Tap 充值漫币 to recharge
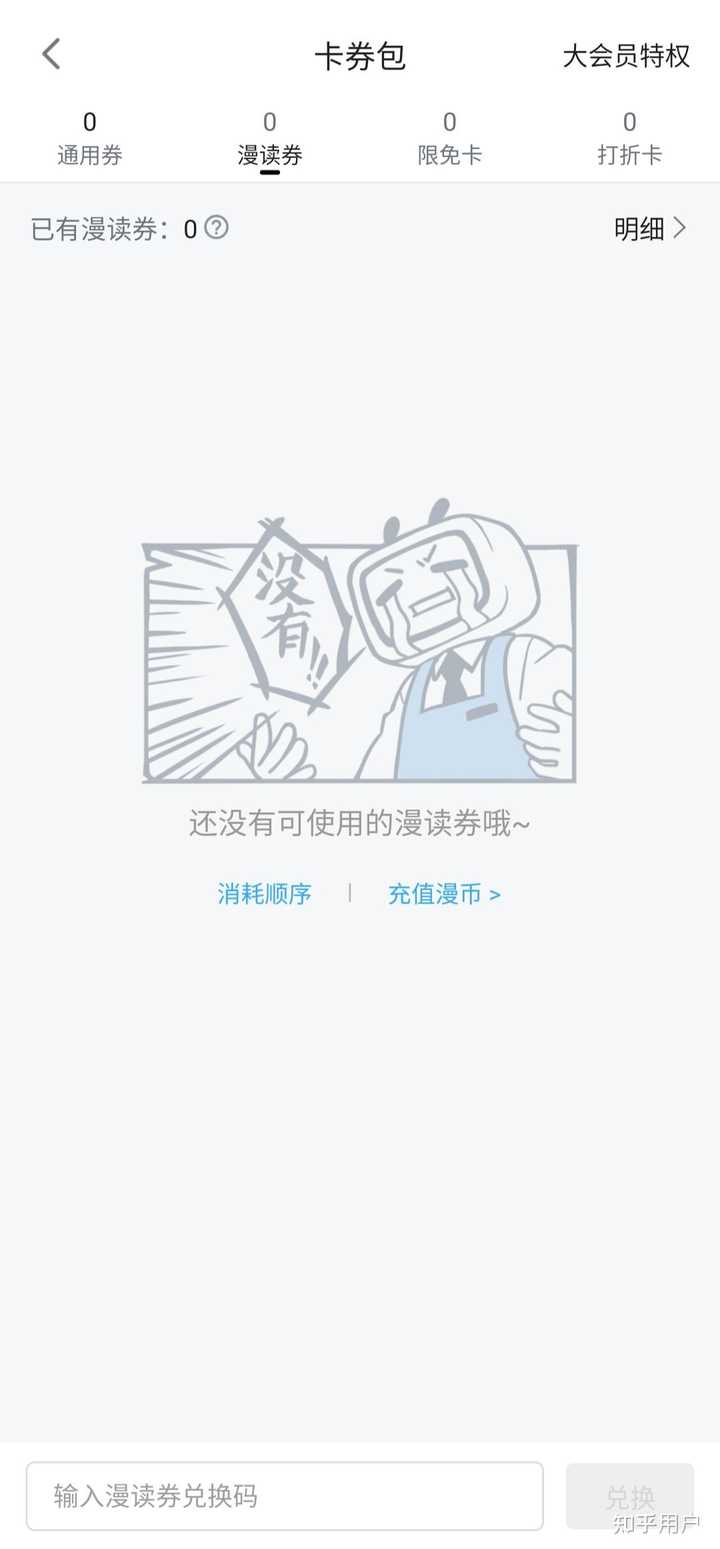 [x=444, y=893]
